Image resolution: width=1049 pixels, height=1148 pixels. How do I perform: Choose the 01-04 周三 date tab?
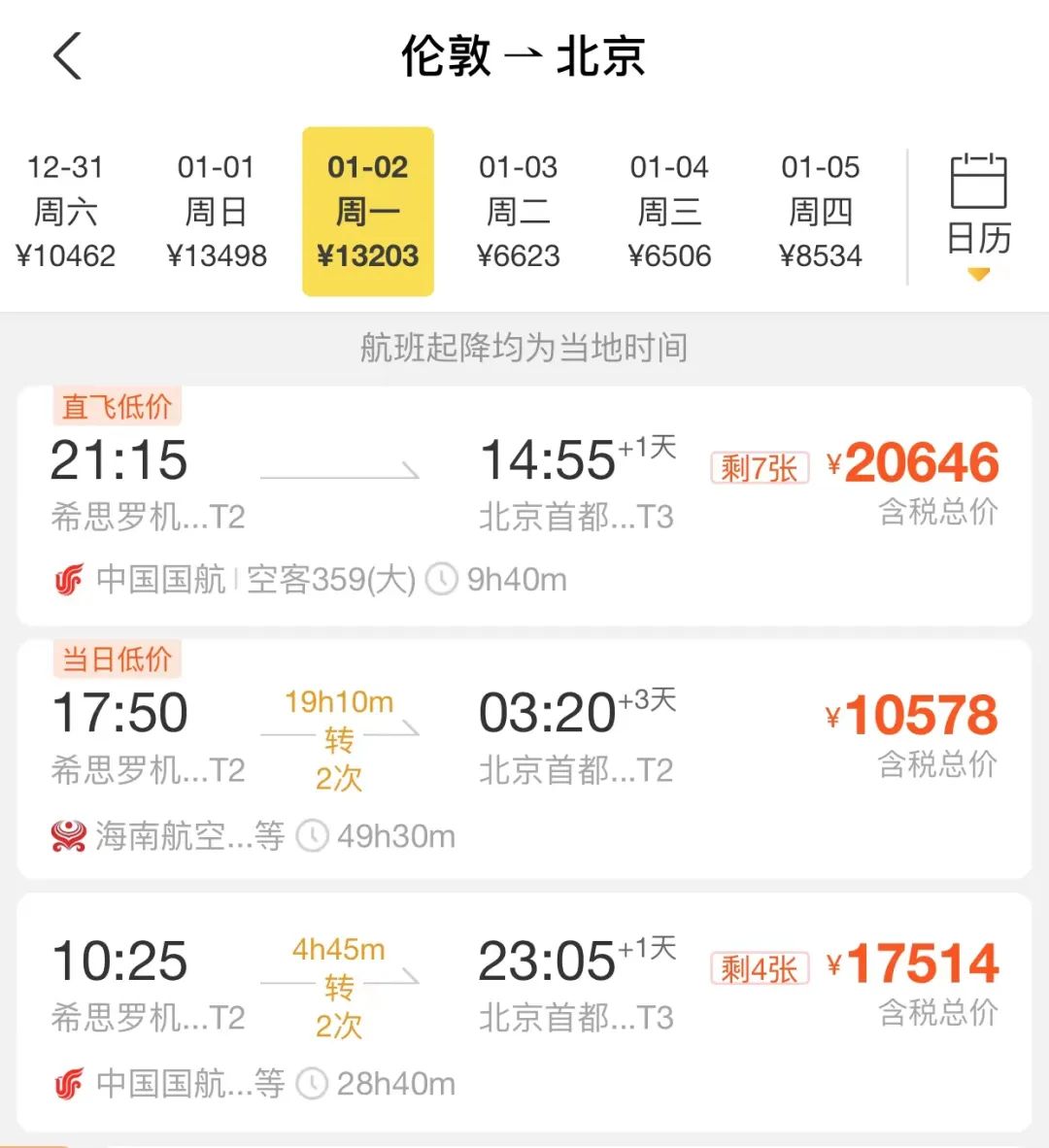[669, 211]
